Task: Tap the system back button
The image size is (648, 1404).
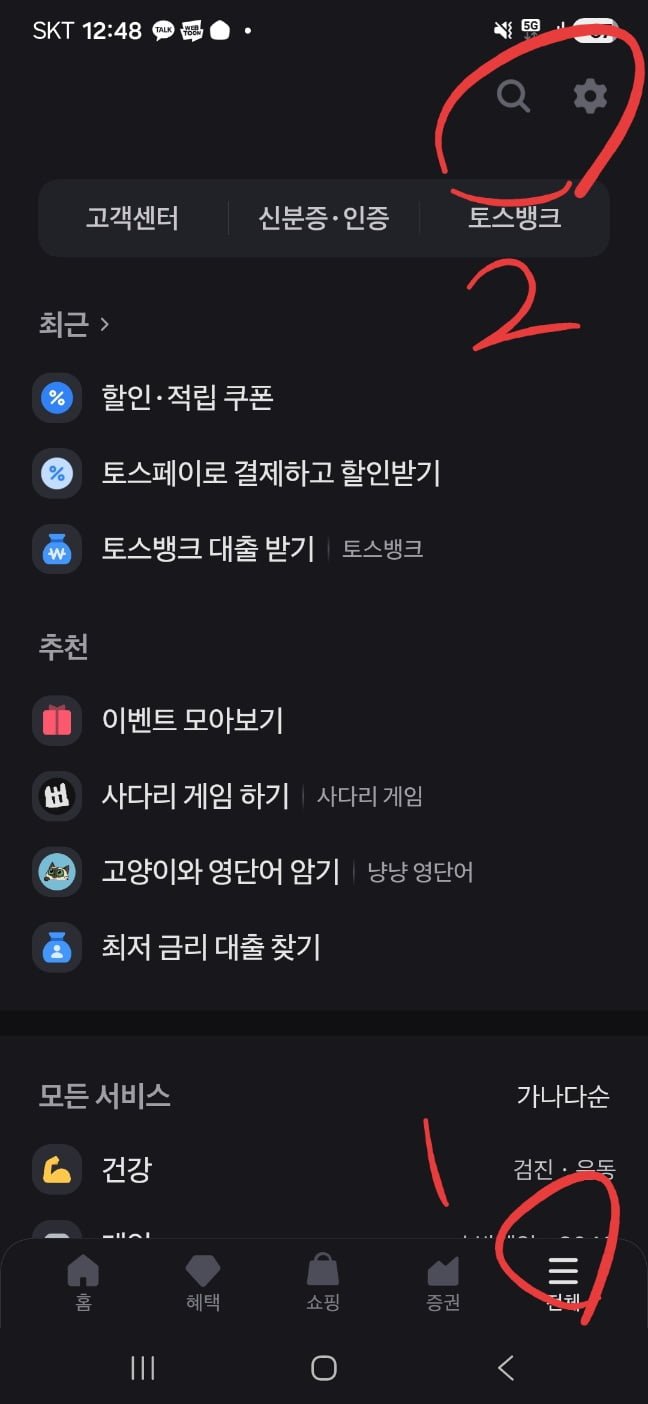Action: [506, 1368]
